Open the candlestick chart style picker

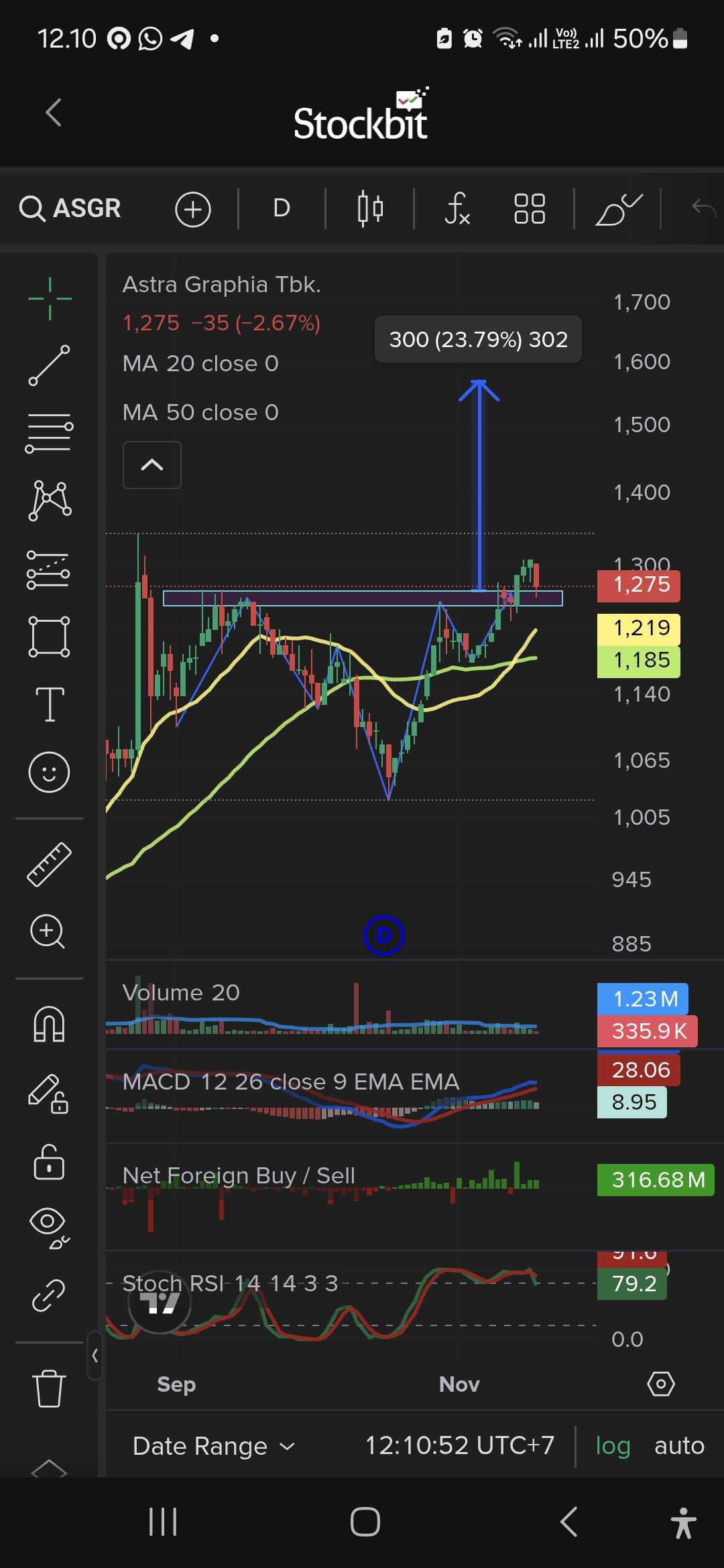point(370,208)
